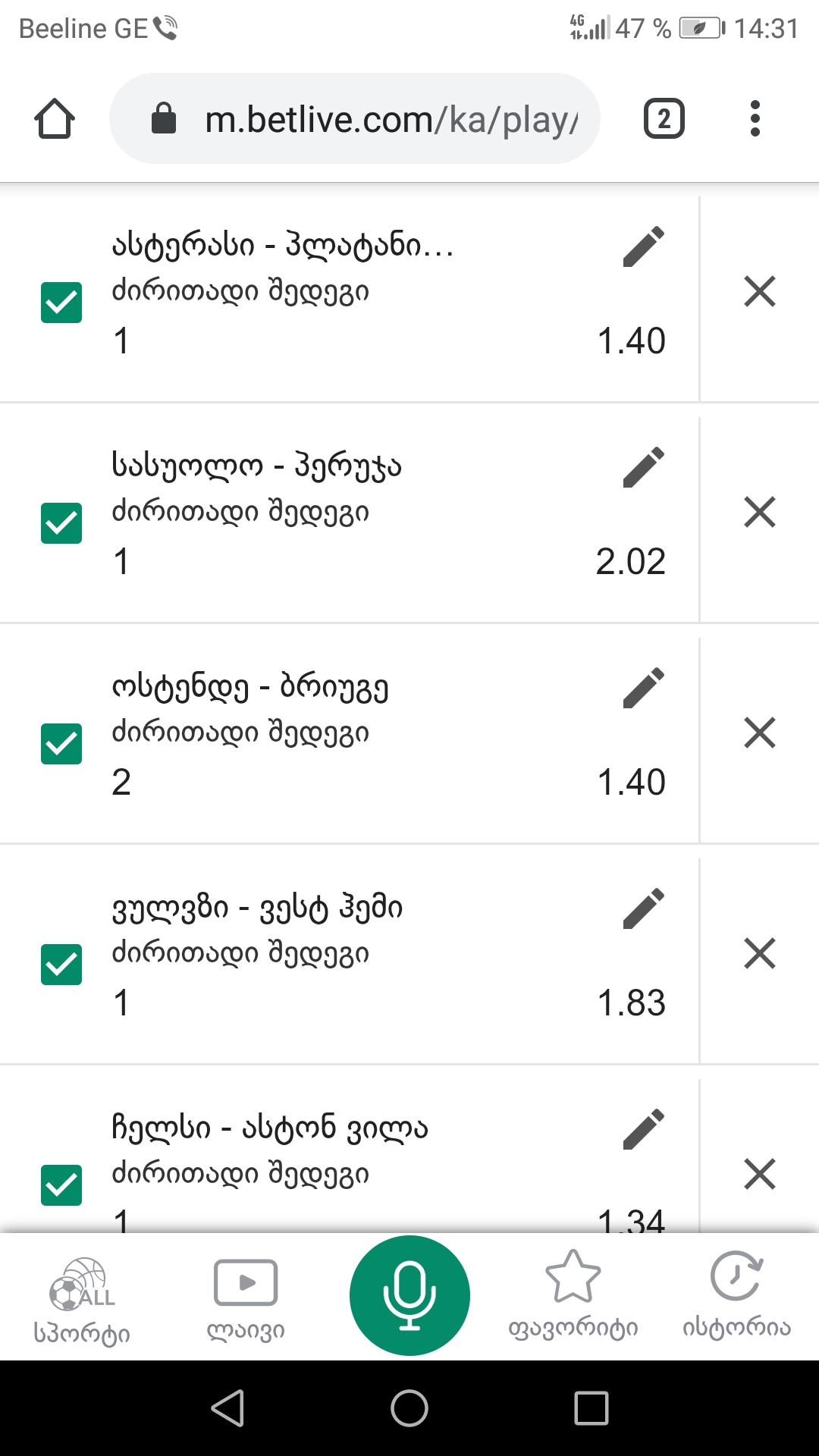Image resolution: width=819 pixels, height=1456 pixels.
Task: Edit the სასუოლო - პერუჯა bet
Action: (x=644, y=467)
